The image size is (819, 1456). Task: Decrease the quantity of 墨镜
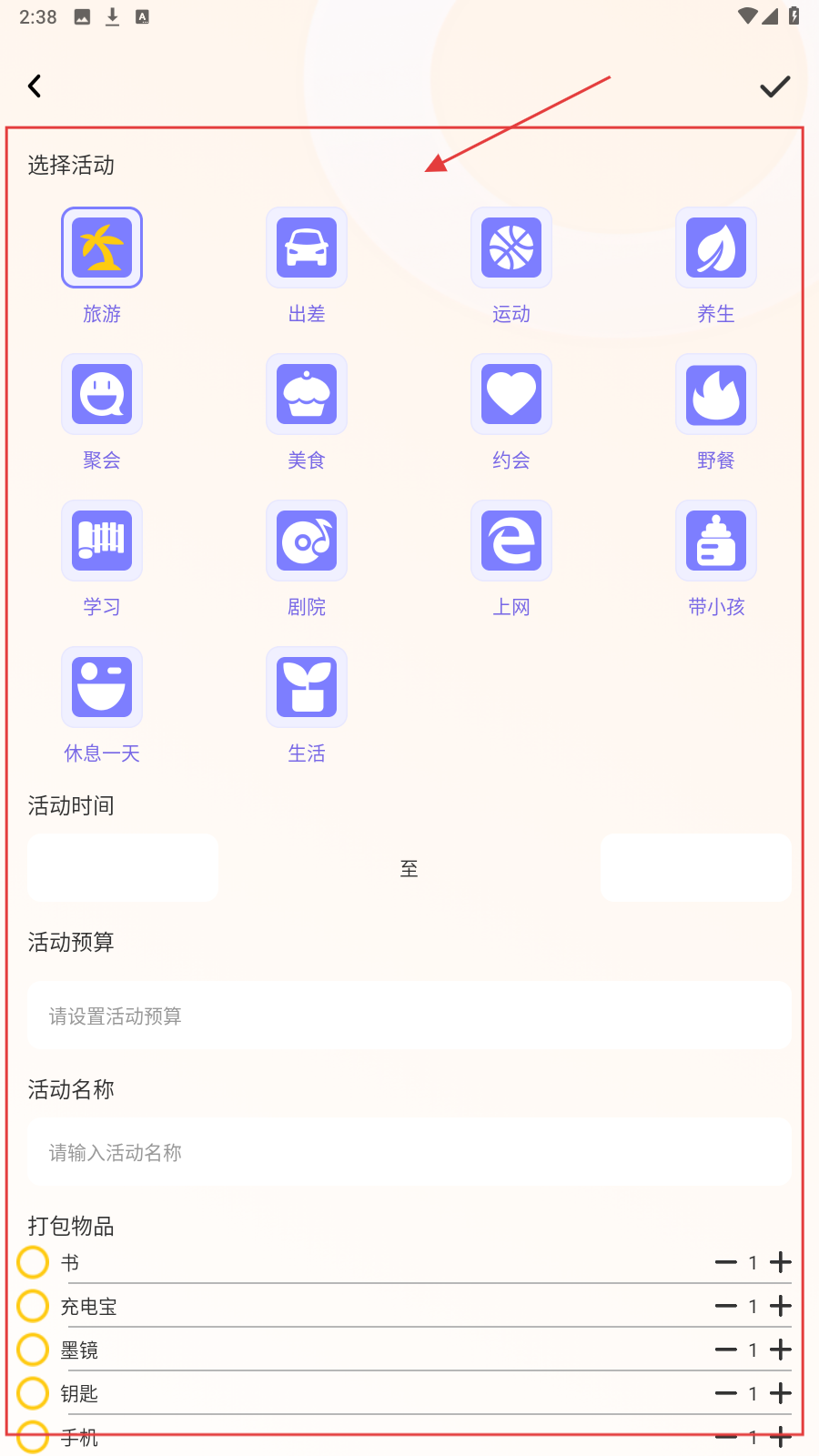pyautogui.click(x=725, y=1350)
